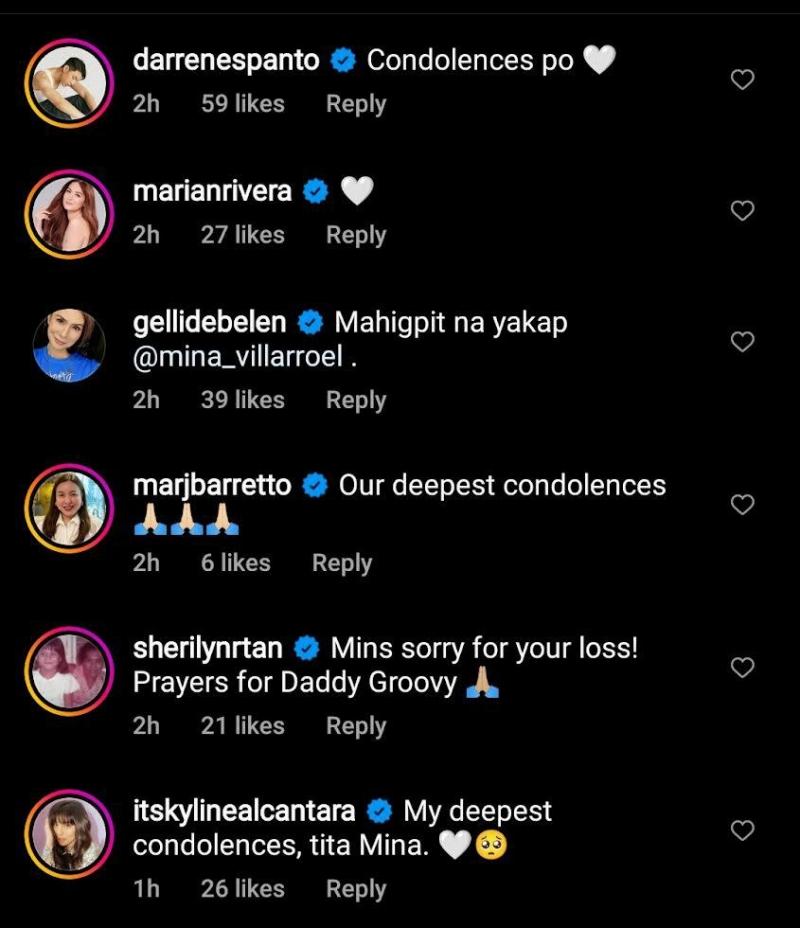This screenshot has height=928, width=800.
Task: Reply to darrenespanto's comment
Action: 355,104
